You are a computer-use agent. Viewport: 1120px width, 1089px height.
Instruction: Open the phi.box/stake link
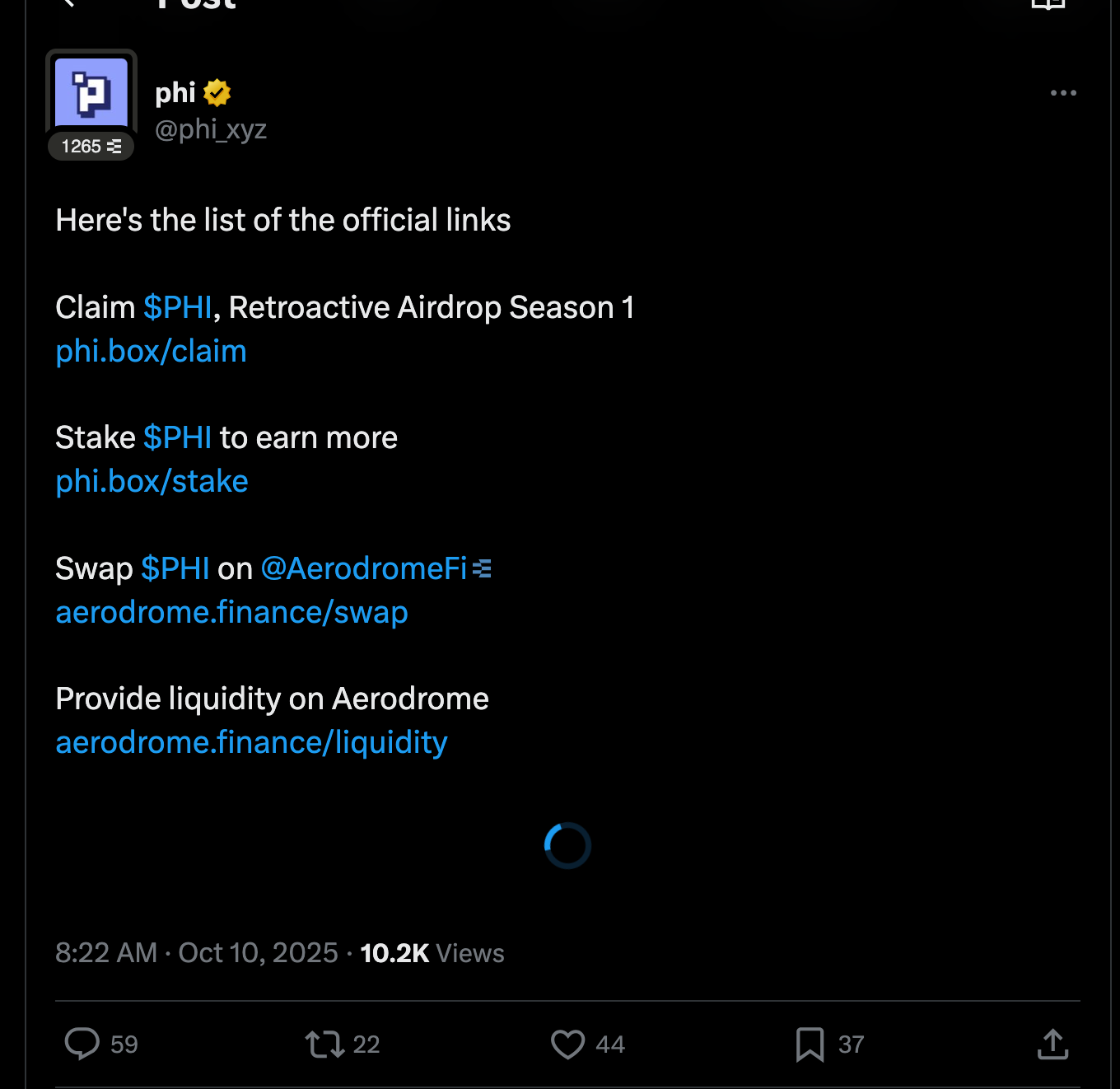point(152,482)
